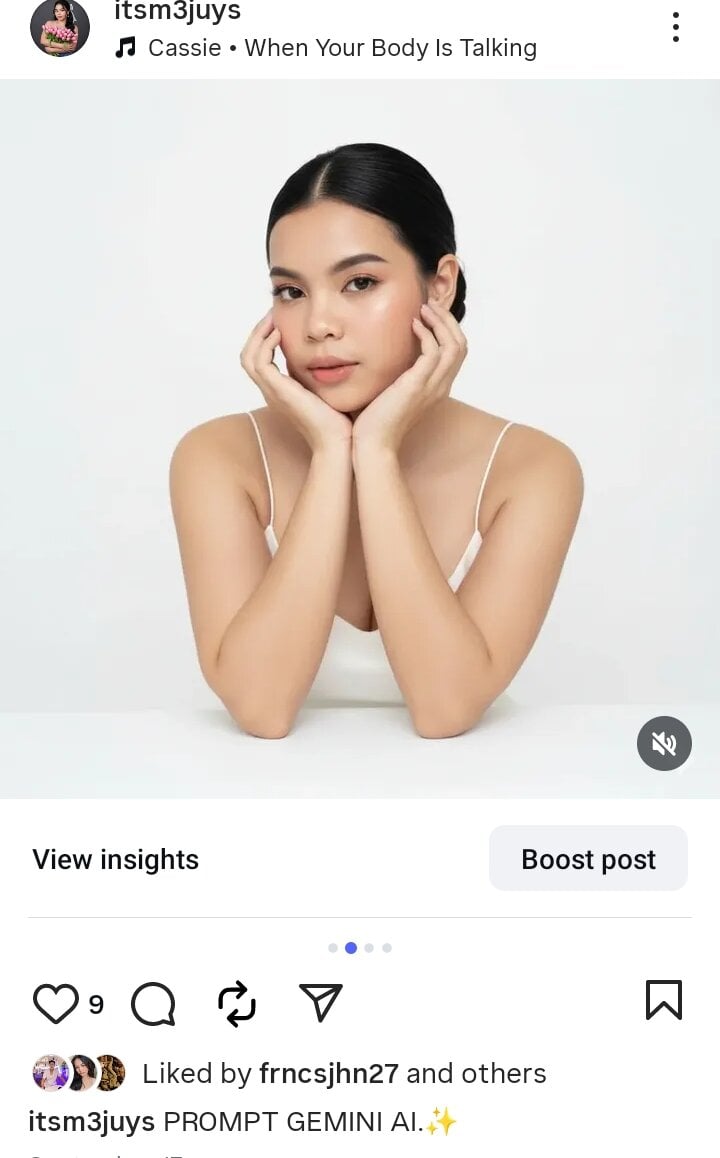Open itsm3juys username in the caption

click(x=91, y=1121)
